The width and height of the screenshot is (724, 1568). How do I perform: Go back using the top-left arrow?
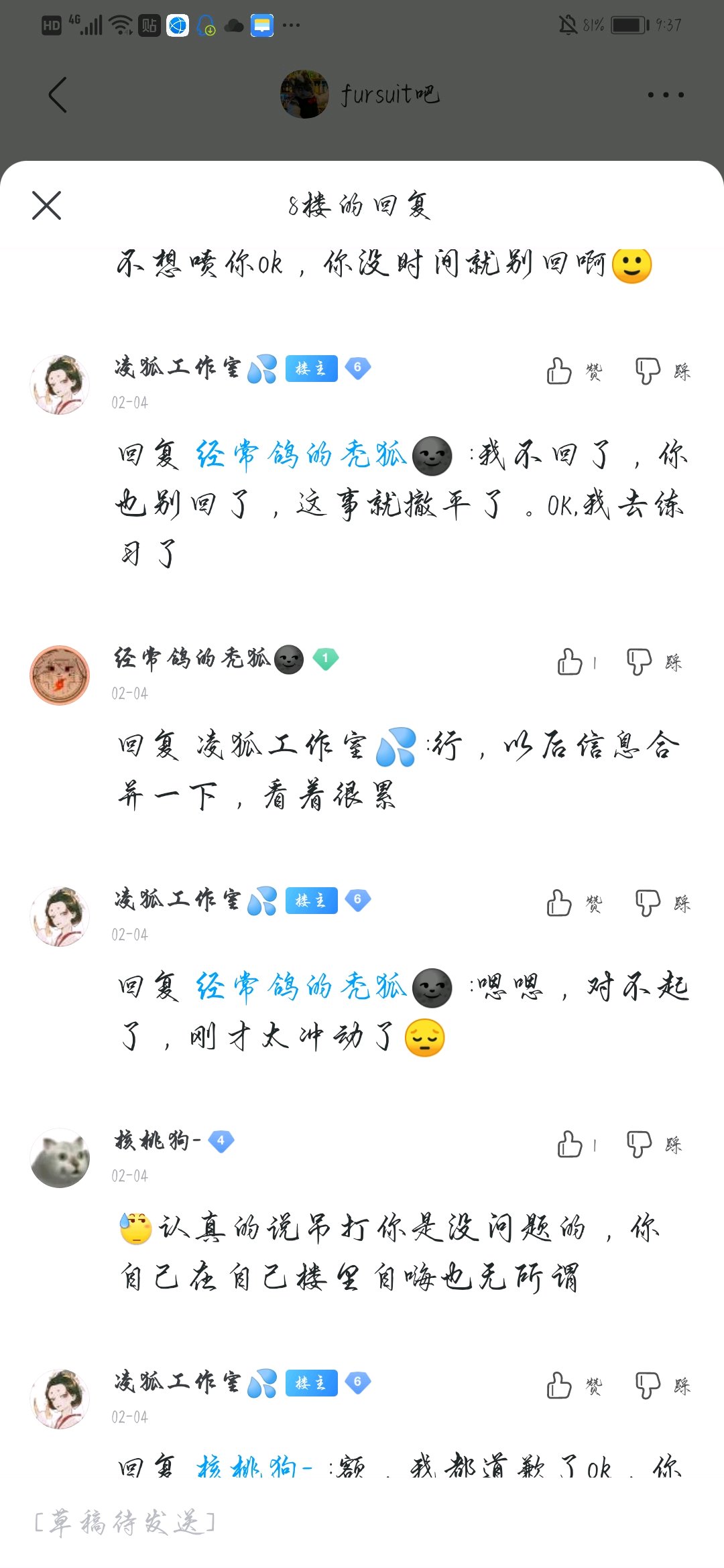coord(58,94)
